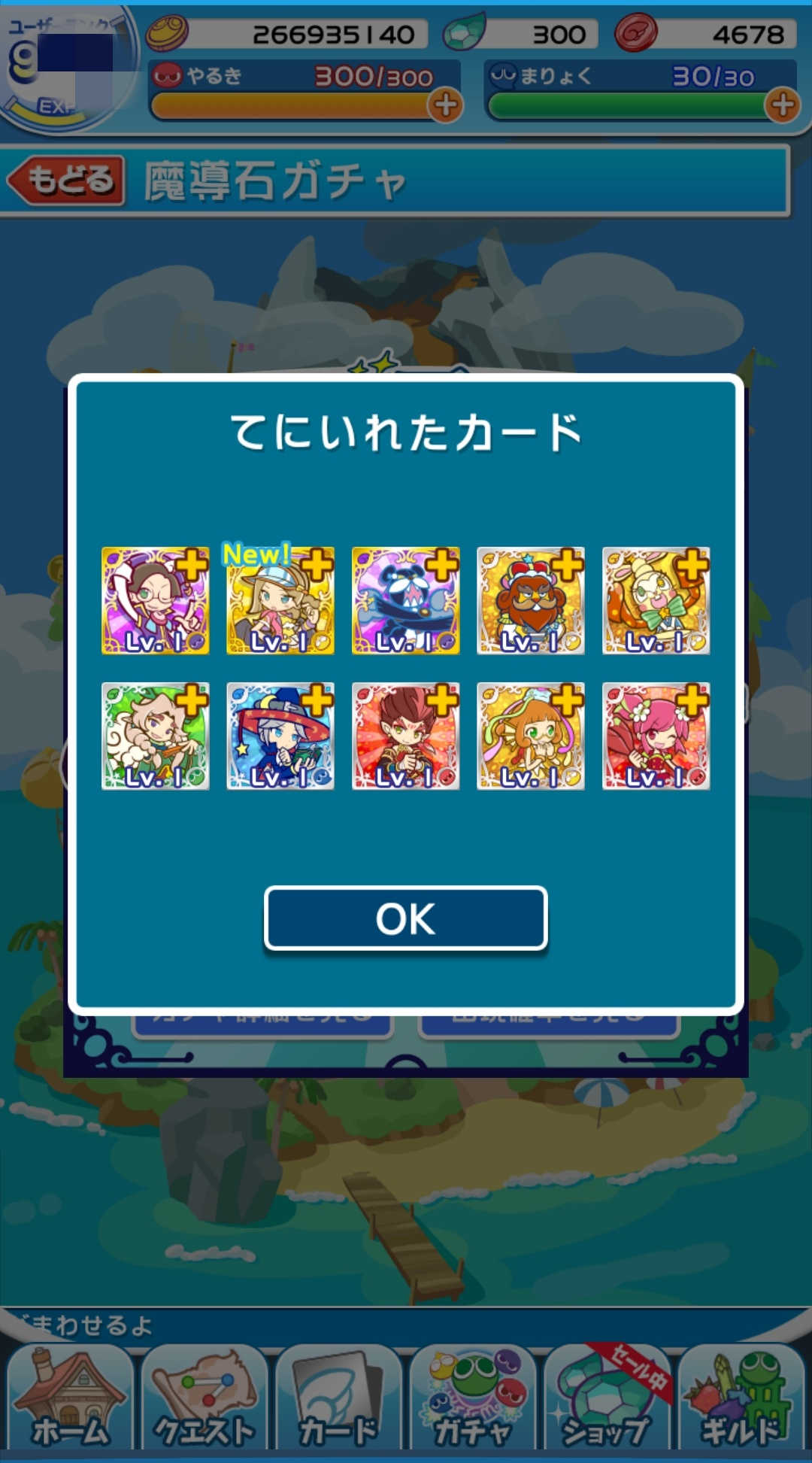Go back with もどる button
The height and width of the screenshot is (1463, 812).
66,181
